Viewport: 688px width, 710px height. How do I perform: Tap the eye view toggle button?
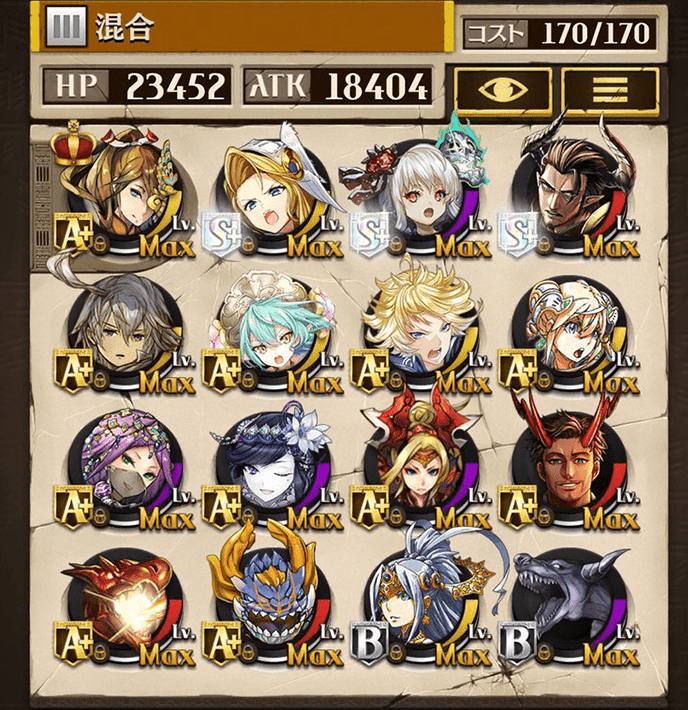(503, 90)
